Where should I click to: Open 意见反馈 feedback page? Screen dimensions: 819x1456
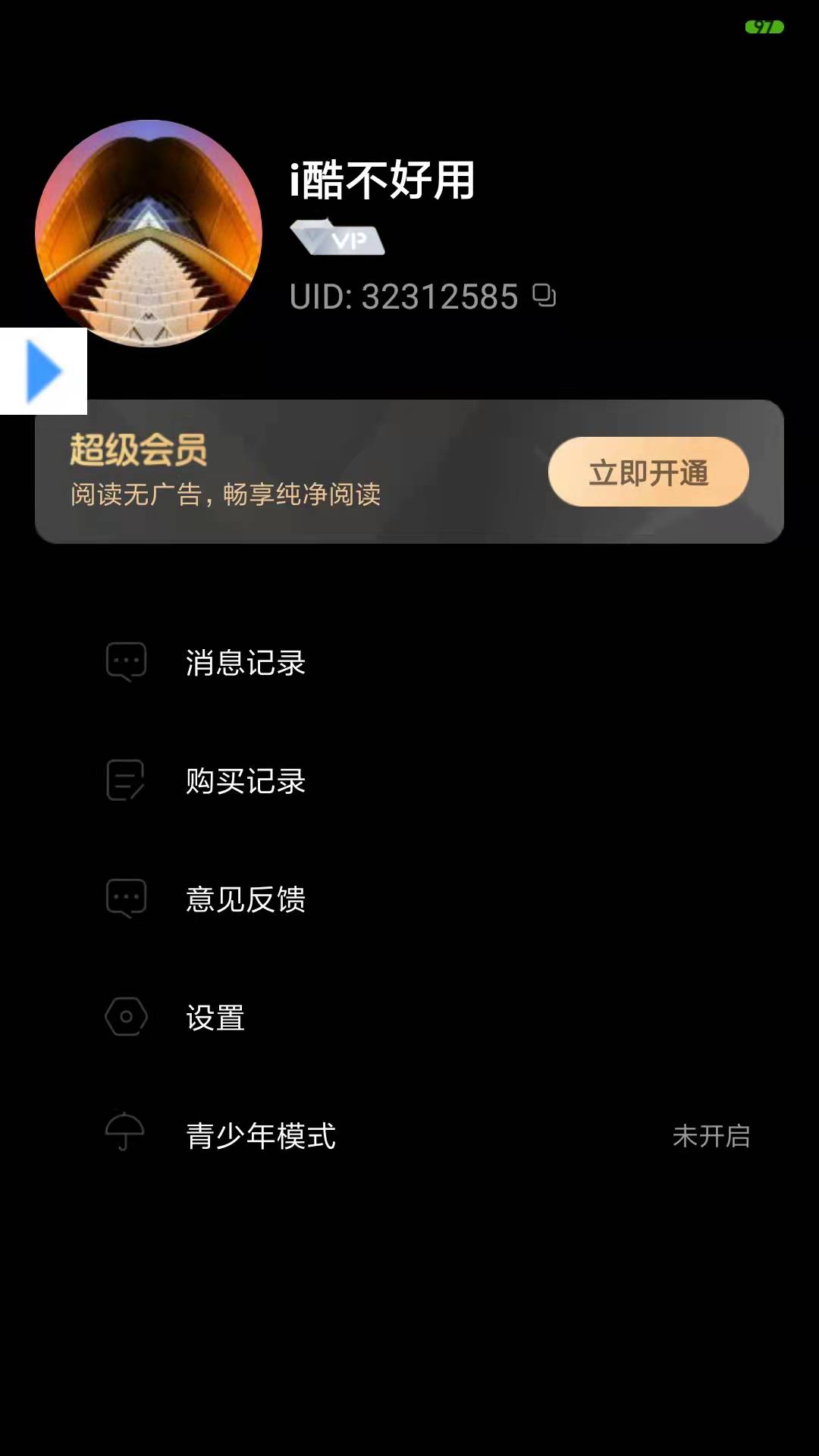pyautogui.click(x=246, y=899)
